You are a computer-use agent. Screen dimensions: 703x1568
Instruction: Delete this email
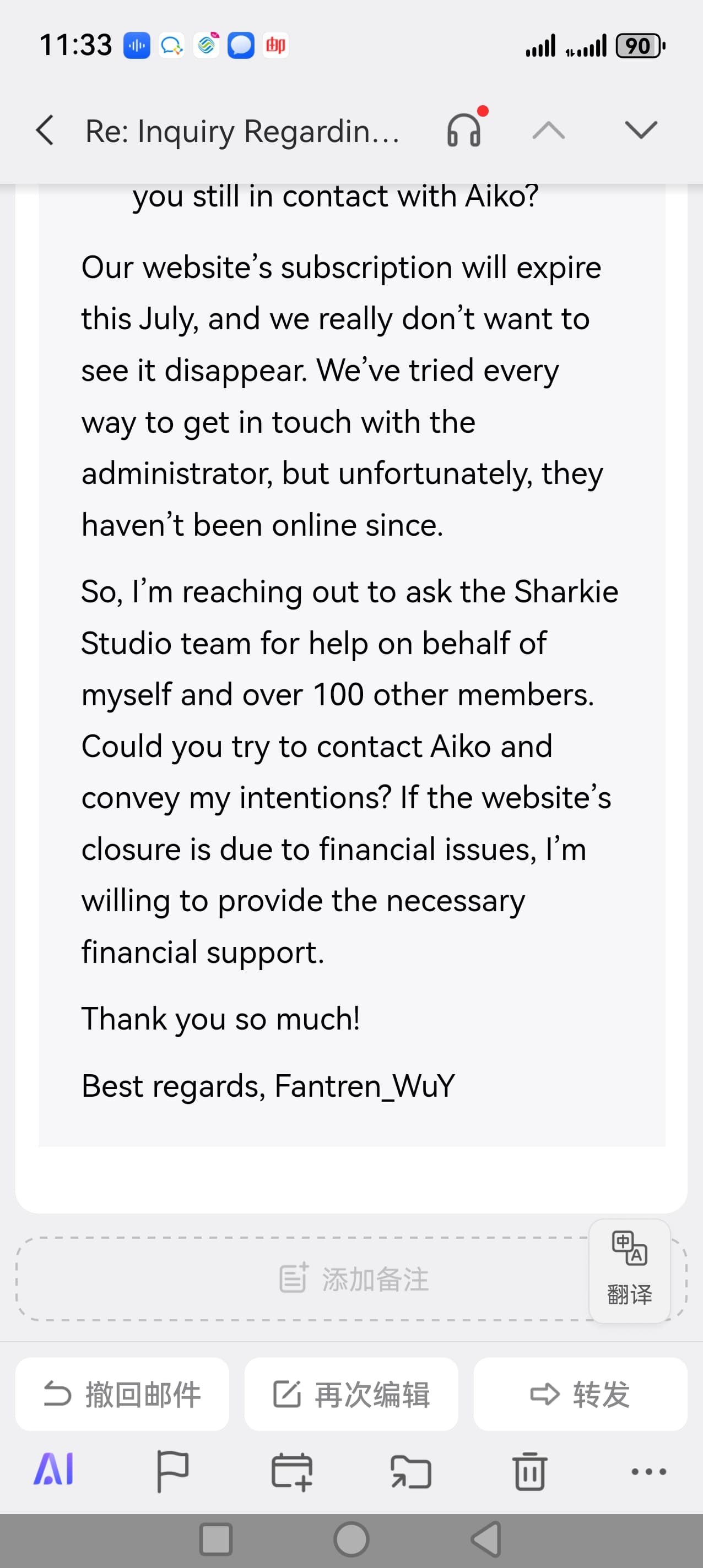click(529, 1471)
